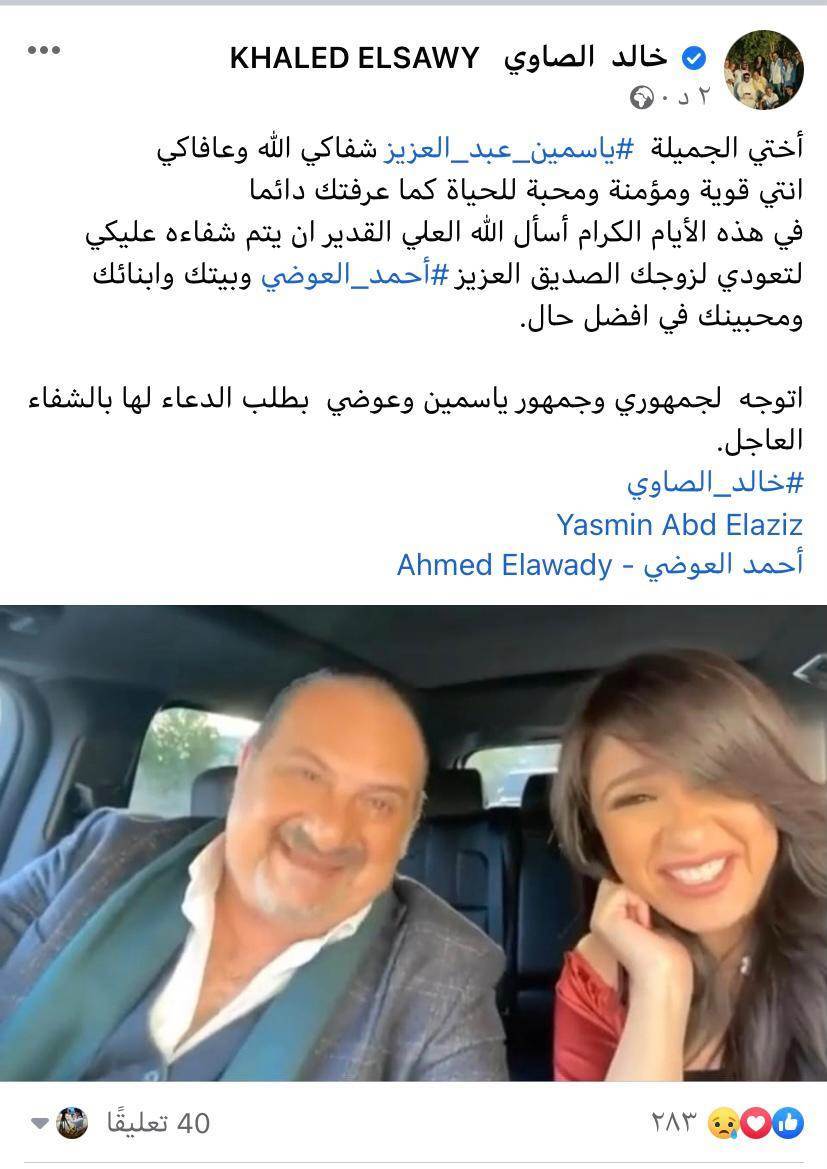The height and width of the screenshot is (1169, 827).
Task: Open hashtag #خالد_الصاوي
Action: (715, 482)
